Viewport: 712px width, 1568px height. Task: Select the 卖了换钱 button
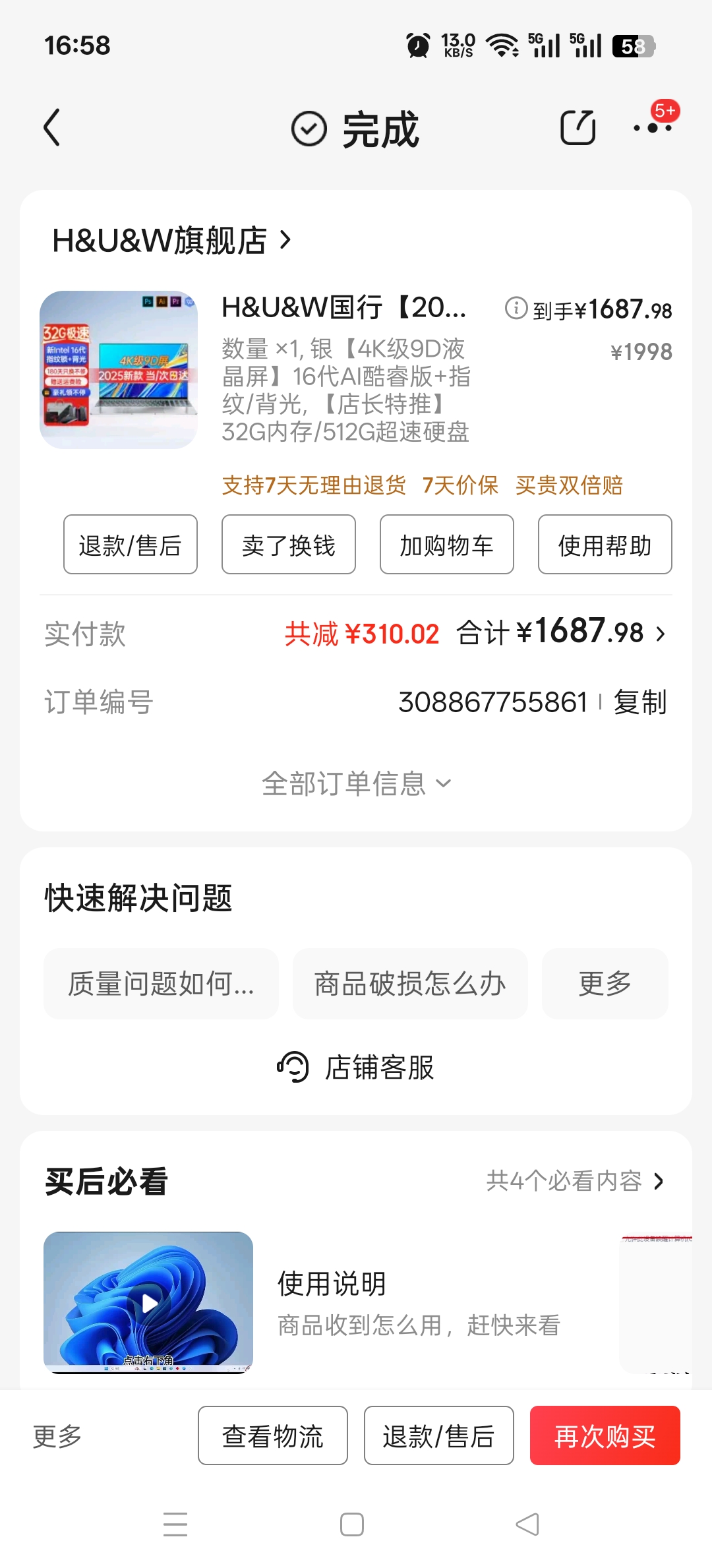tap(289, 545)
